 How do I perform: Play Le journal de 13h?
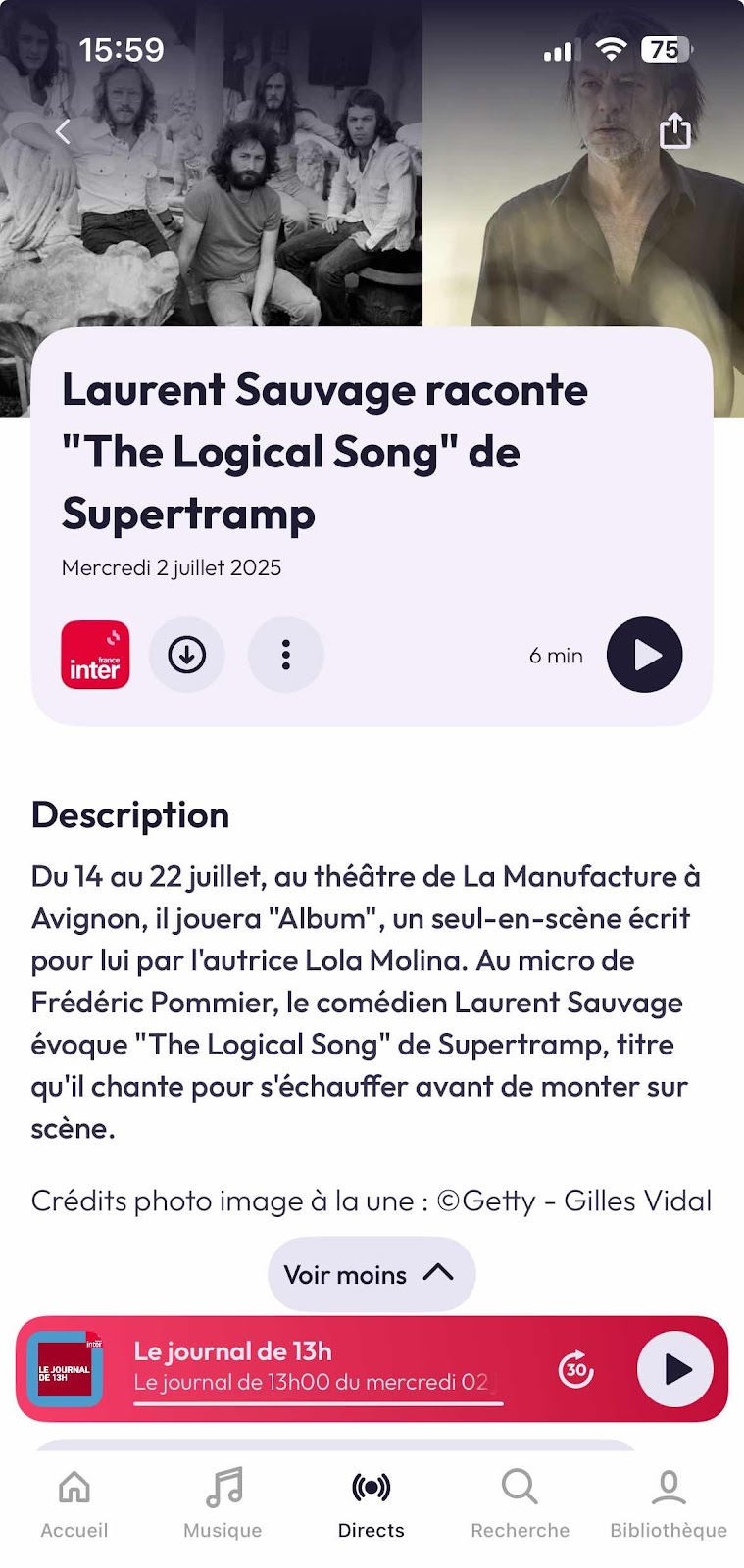point(675,1369)
